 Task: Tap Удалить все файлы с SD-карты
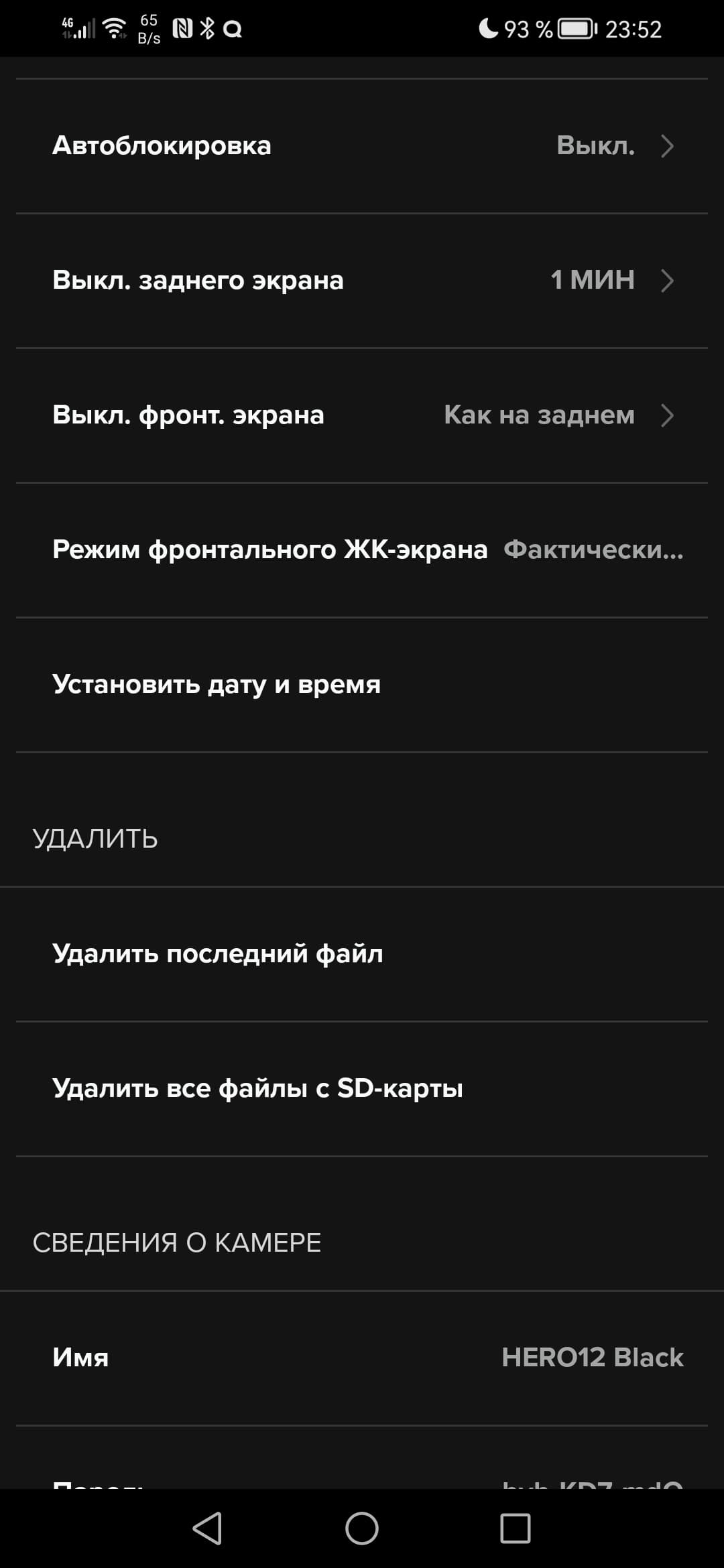(362, 1088)
